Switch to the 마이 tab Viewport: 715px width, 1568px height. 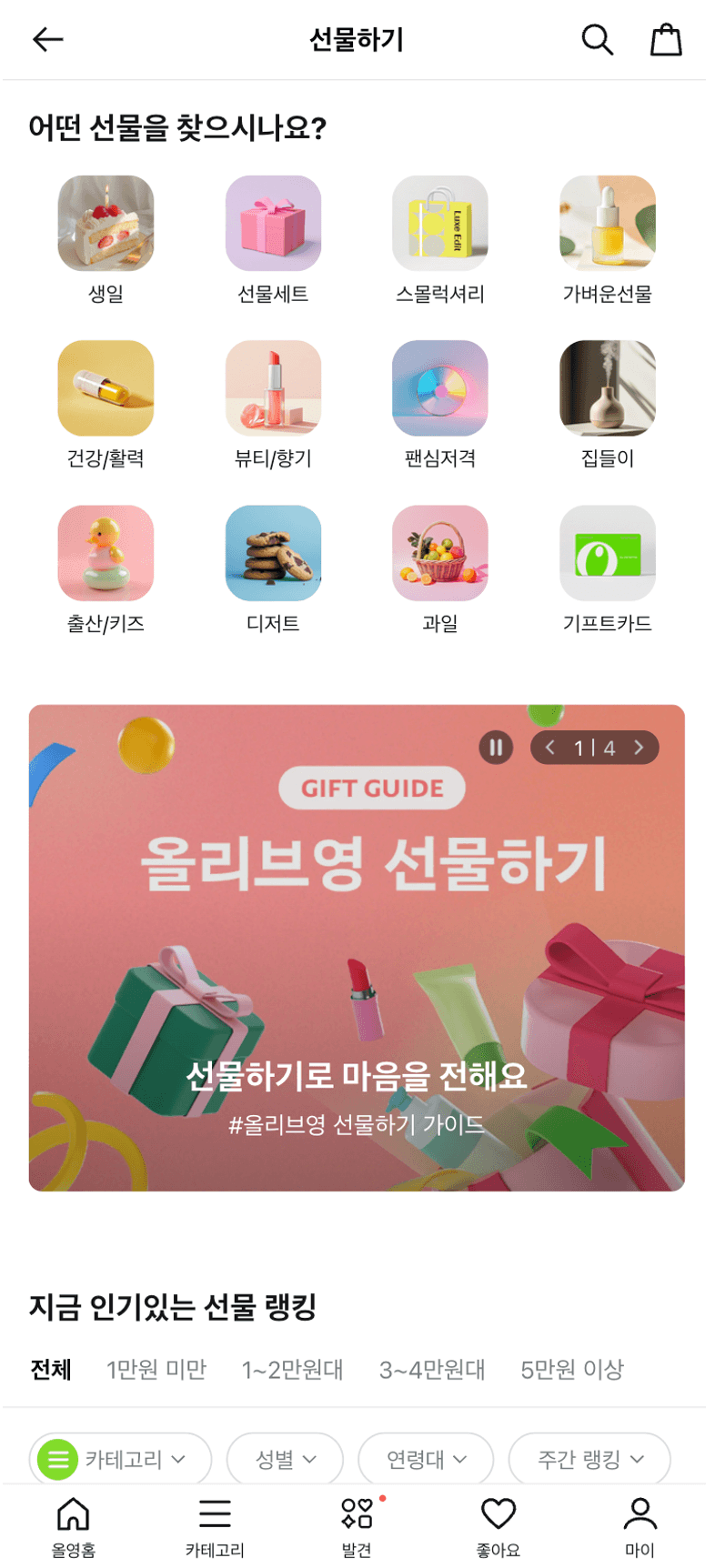coord(640,1527)
